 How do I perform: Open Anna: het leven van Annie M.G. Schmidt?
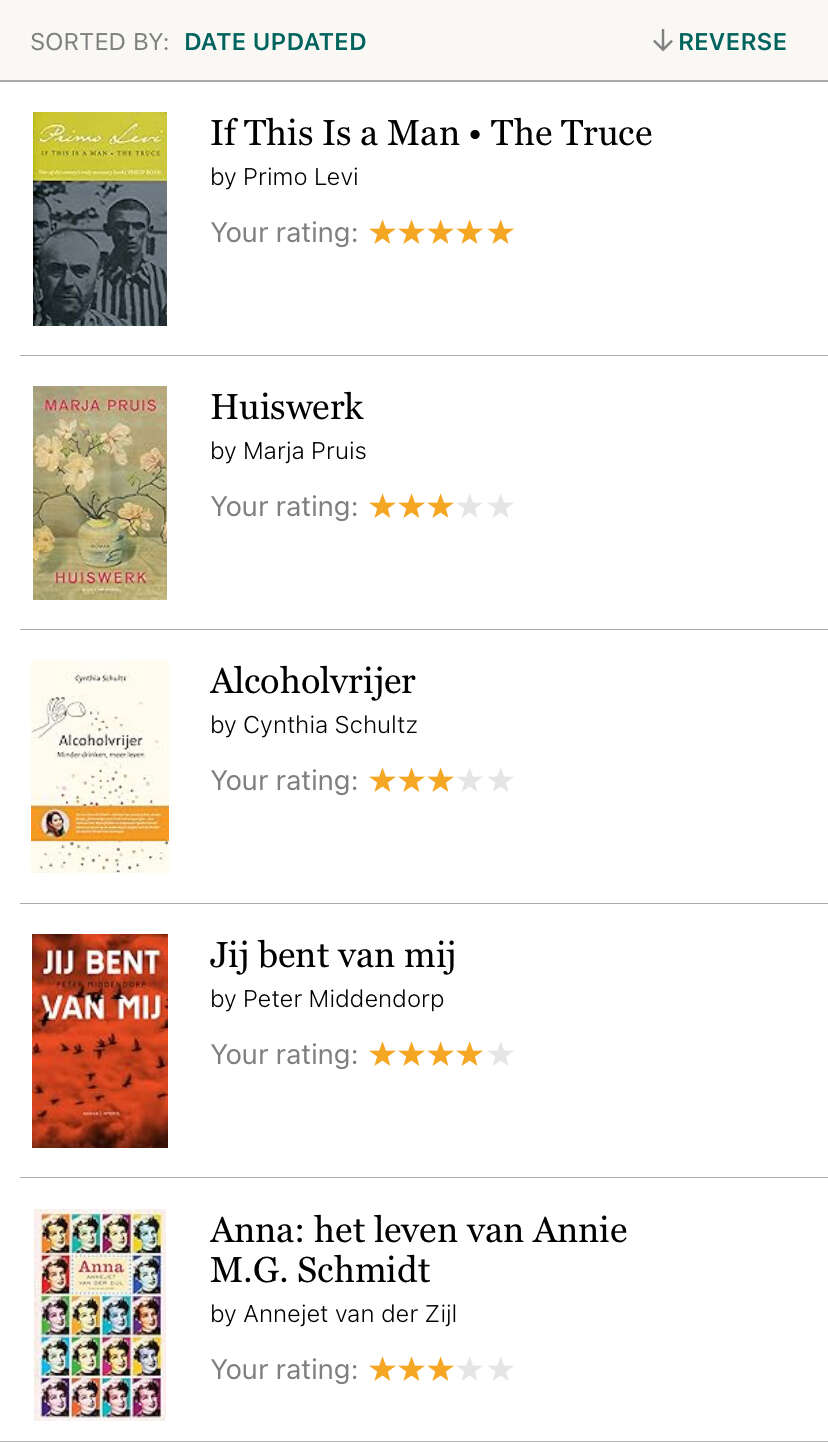coord(419,1249)
